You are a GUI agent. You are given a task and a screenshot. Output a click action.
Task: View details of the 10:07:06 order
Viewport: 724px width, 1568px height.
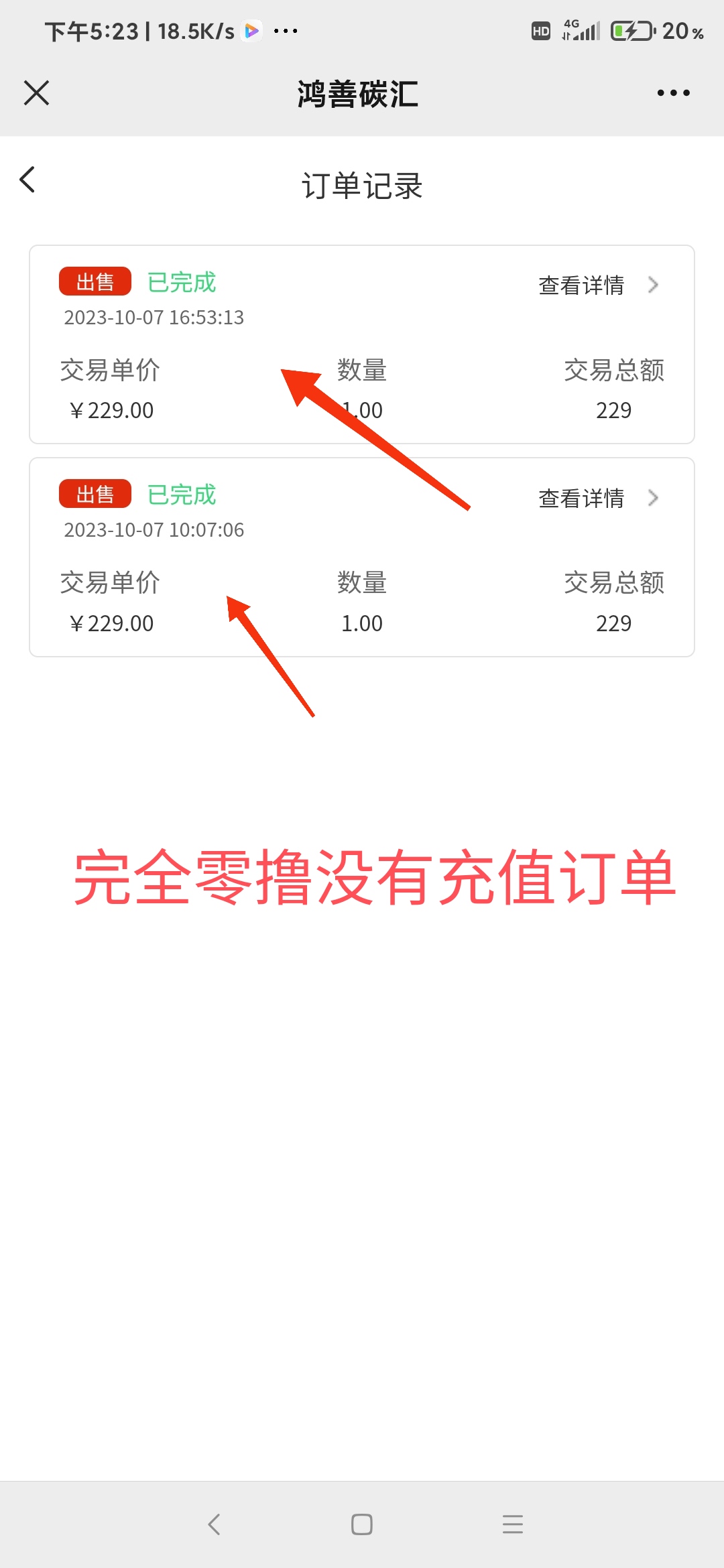(x=597, y=498)
